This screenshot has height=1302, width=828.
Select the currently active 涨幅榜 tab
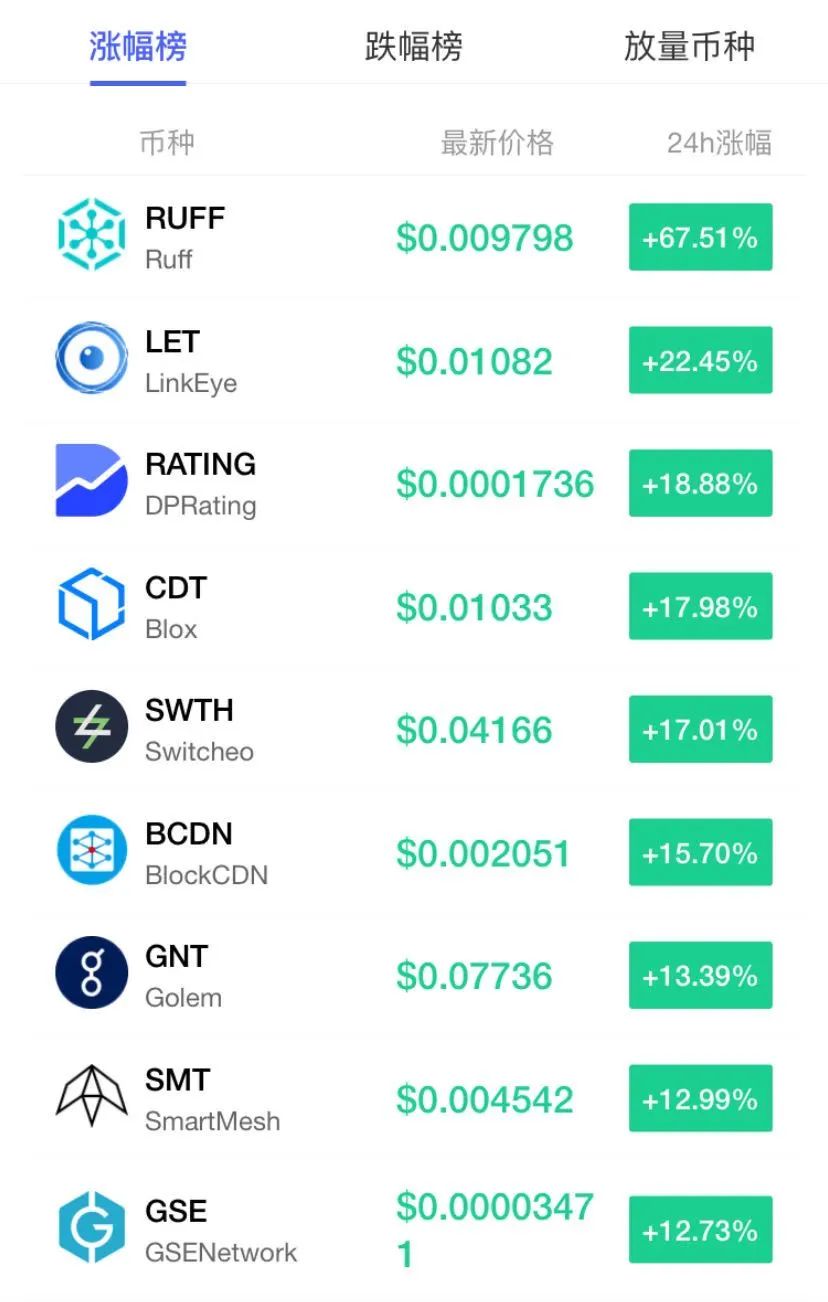pos(137,47)
